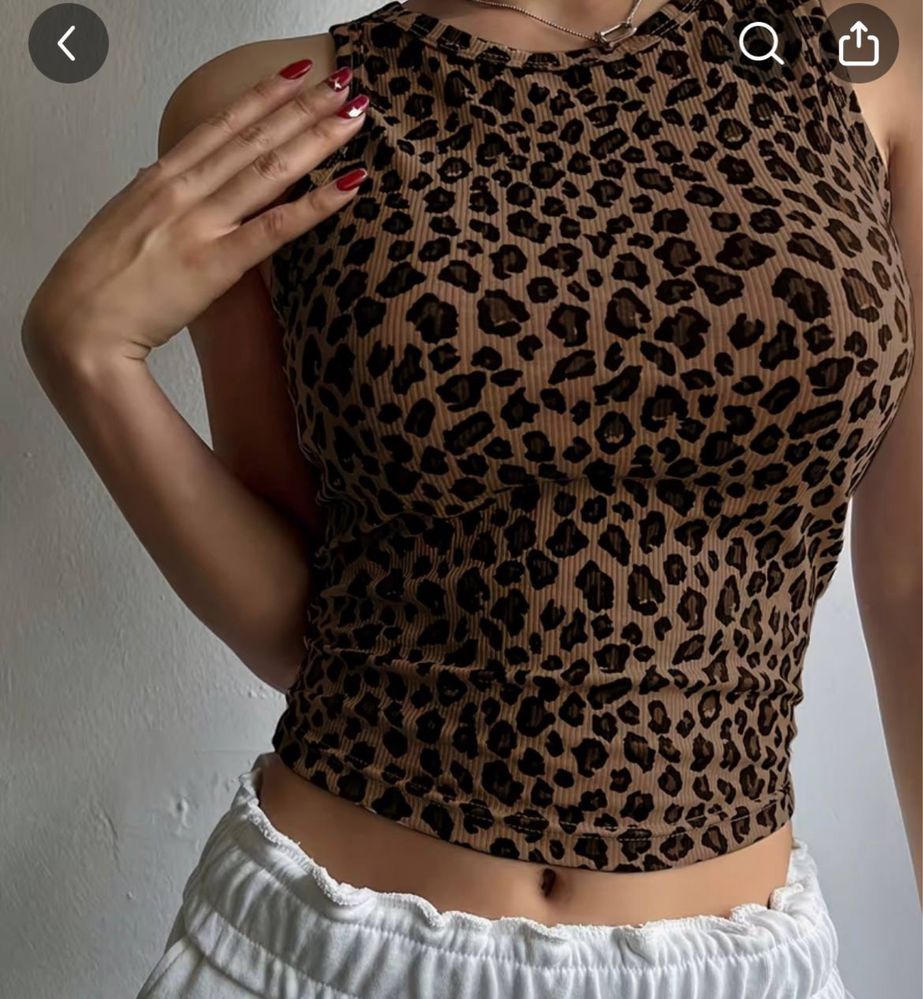Go back using the back arrow

(x=67, y=43)
